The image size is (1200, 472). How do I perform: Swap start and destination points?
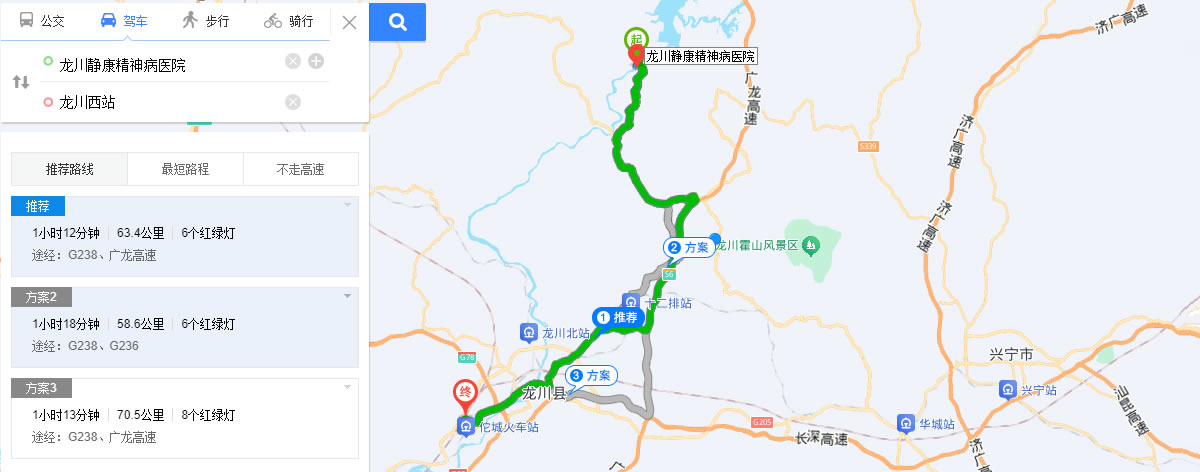tap(21, 82)
